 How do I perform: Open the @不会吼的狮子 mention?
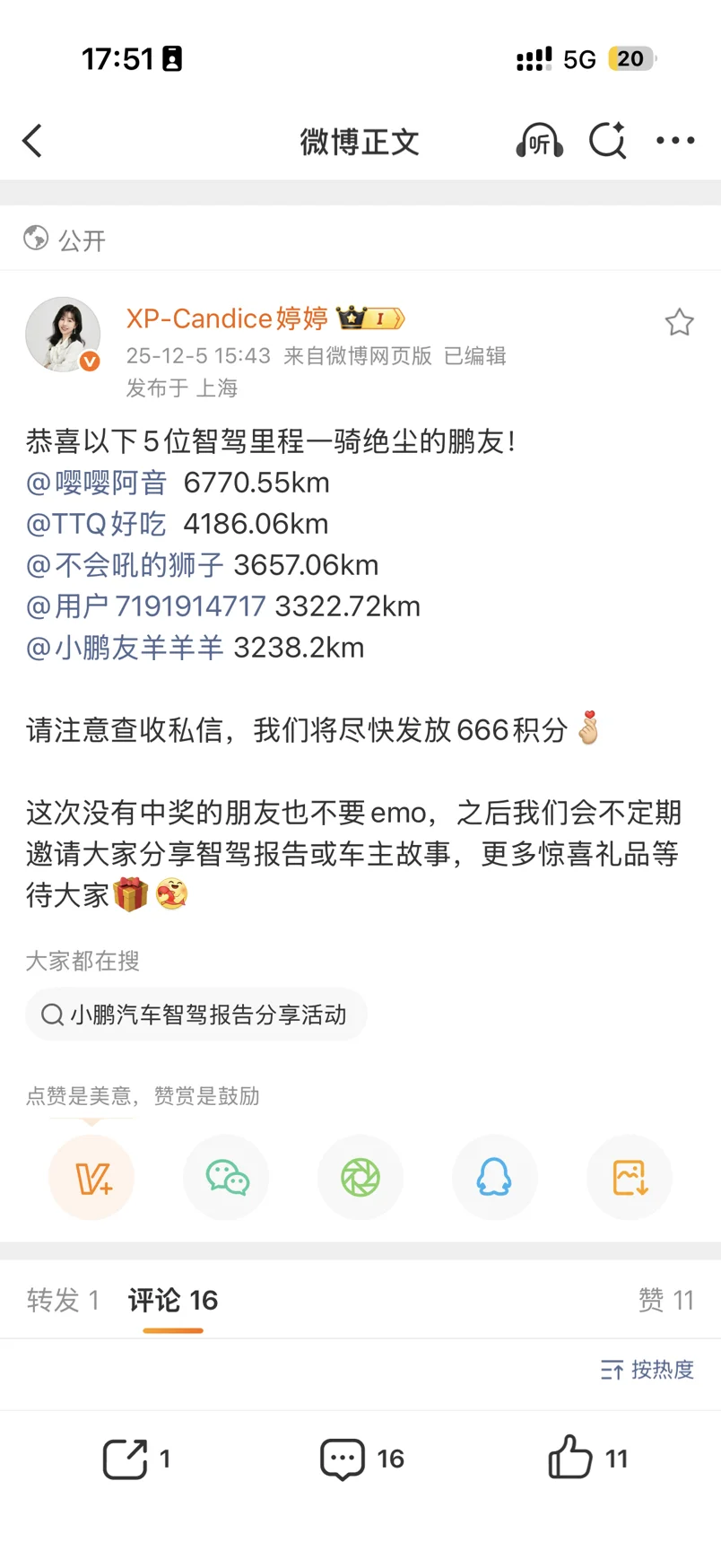[x=125, y=565]
